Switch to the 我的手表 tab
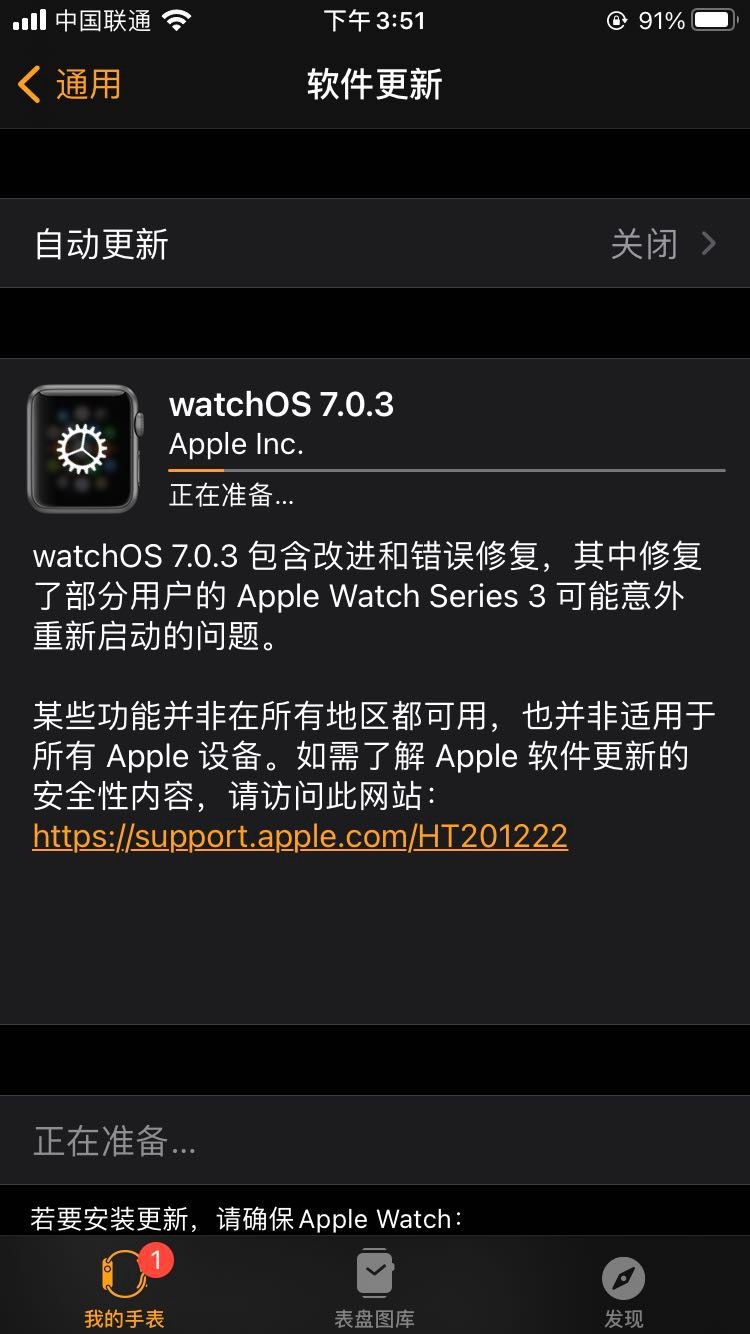Image resolution: width=750 pixels, height=1334 pixels. [124, 1288]
